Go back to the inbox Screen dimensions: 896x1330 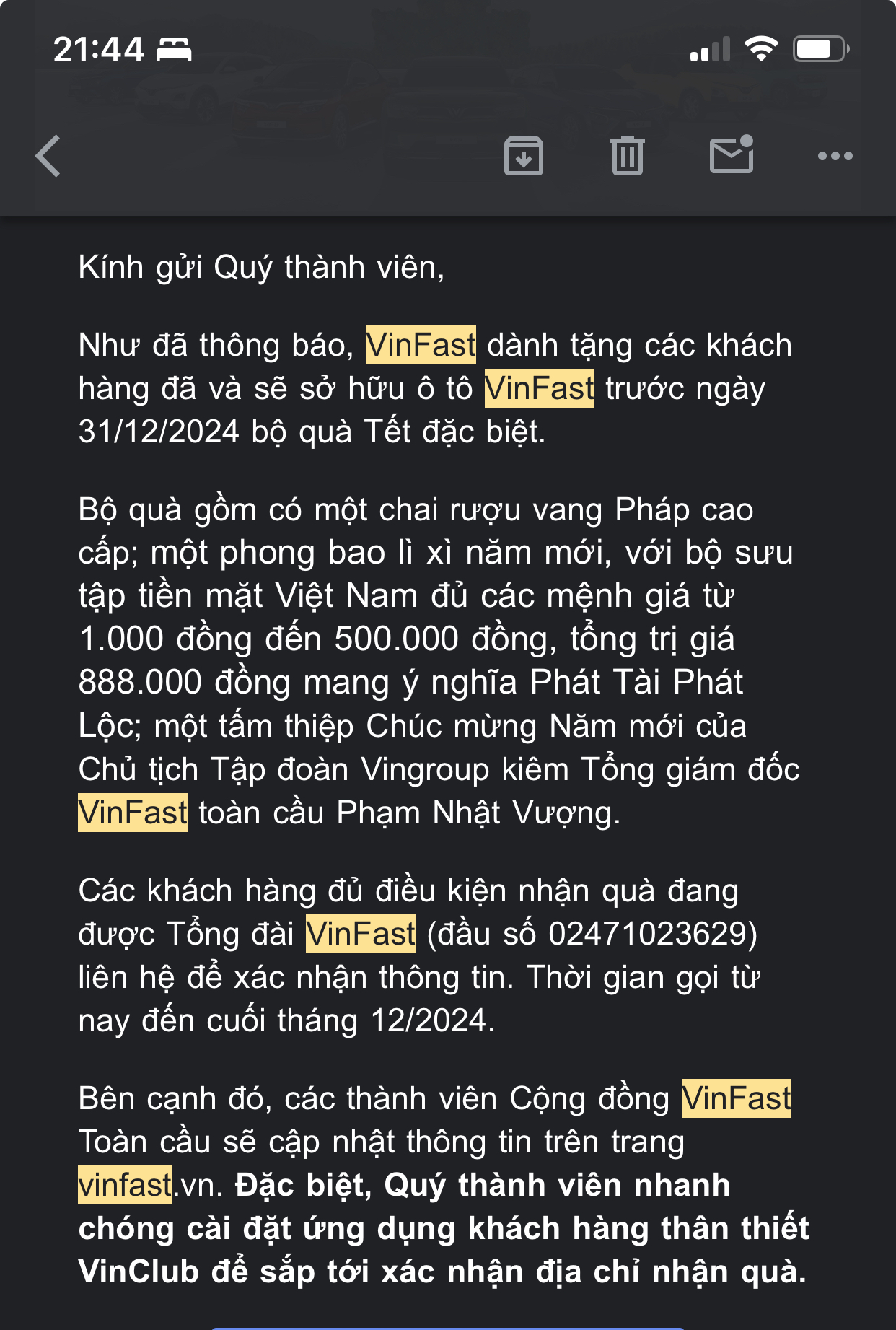(48, 156)
